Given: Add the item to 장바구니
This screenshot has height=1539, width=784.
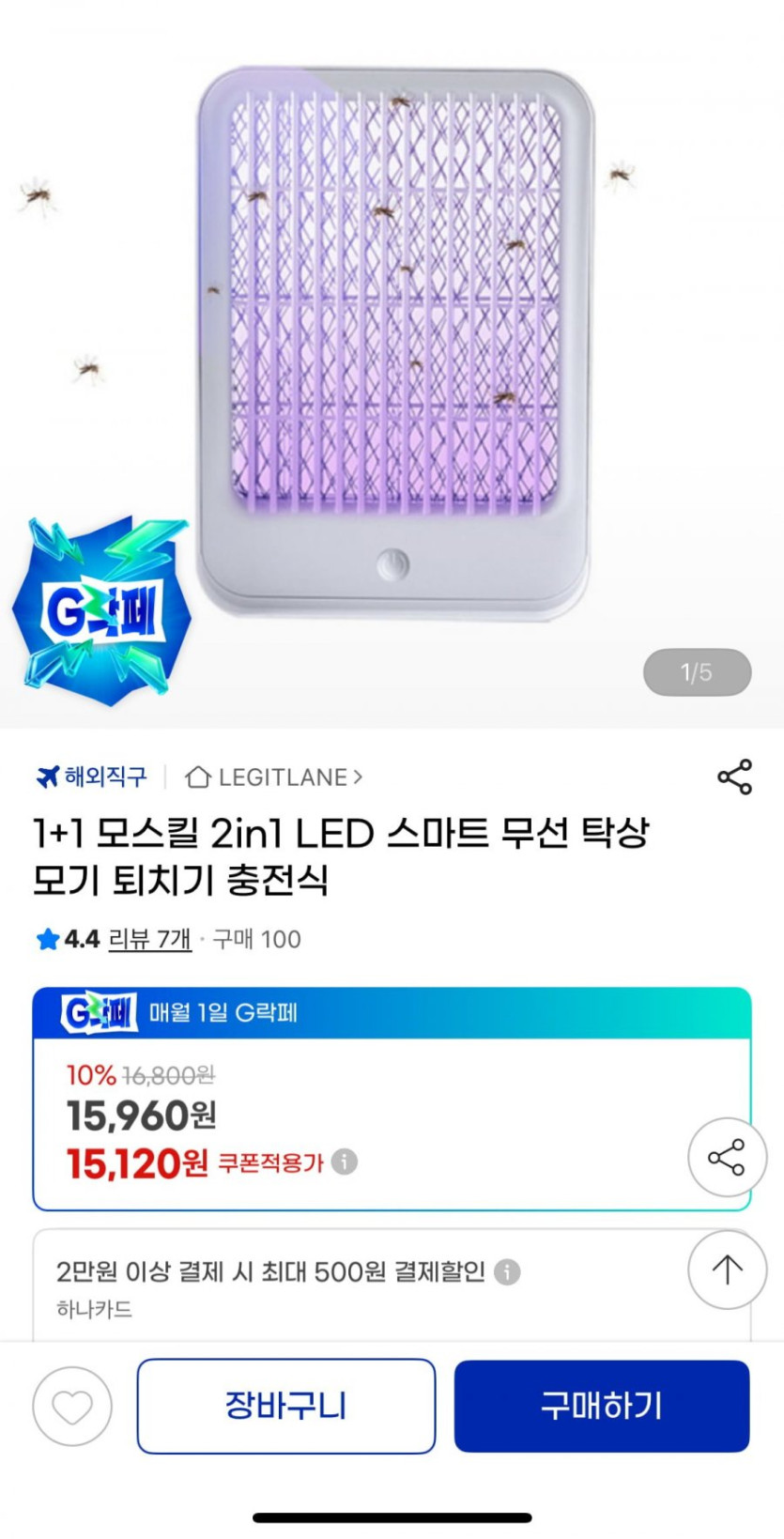Looking at the screenshot, I should (286, 1406).
